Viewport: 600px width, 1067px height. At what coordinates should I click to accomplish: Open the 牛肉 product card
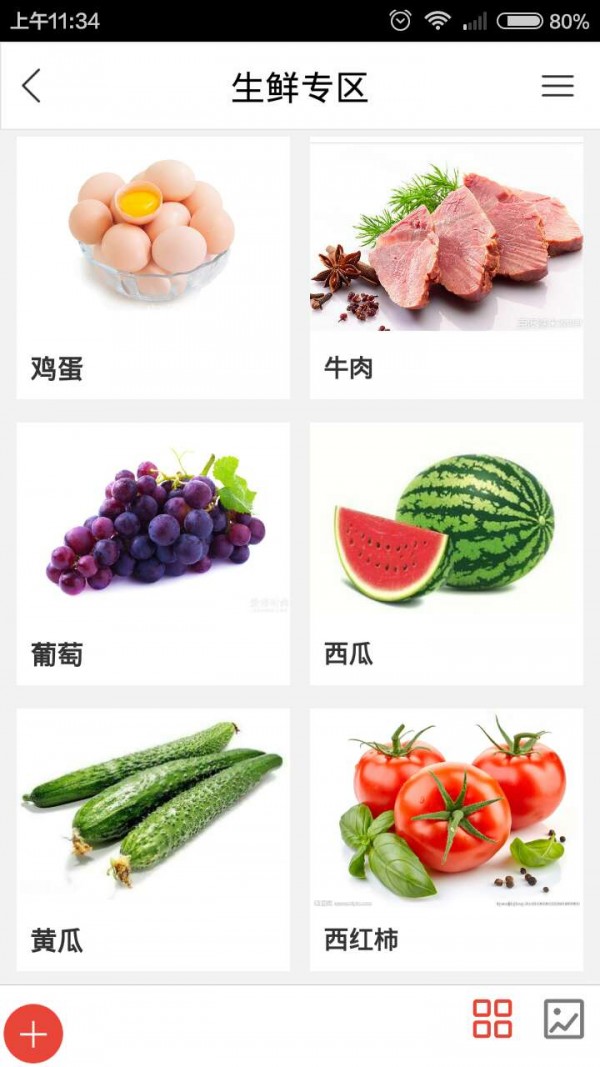point(446,268)
